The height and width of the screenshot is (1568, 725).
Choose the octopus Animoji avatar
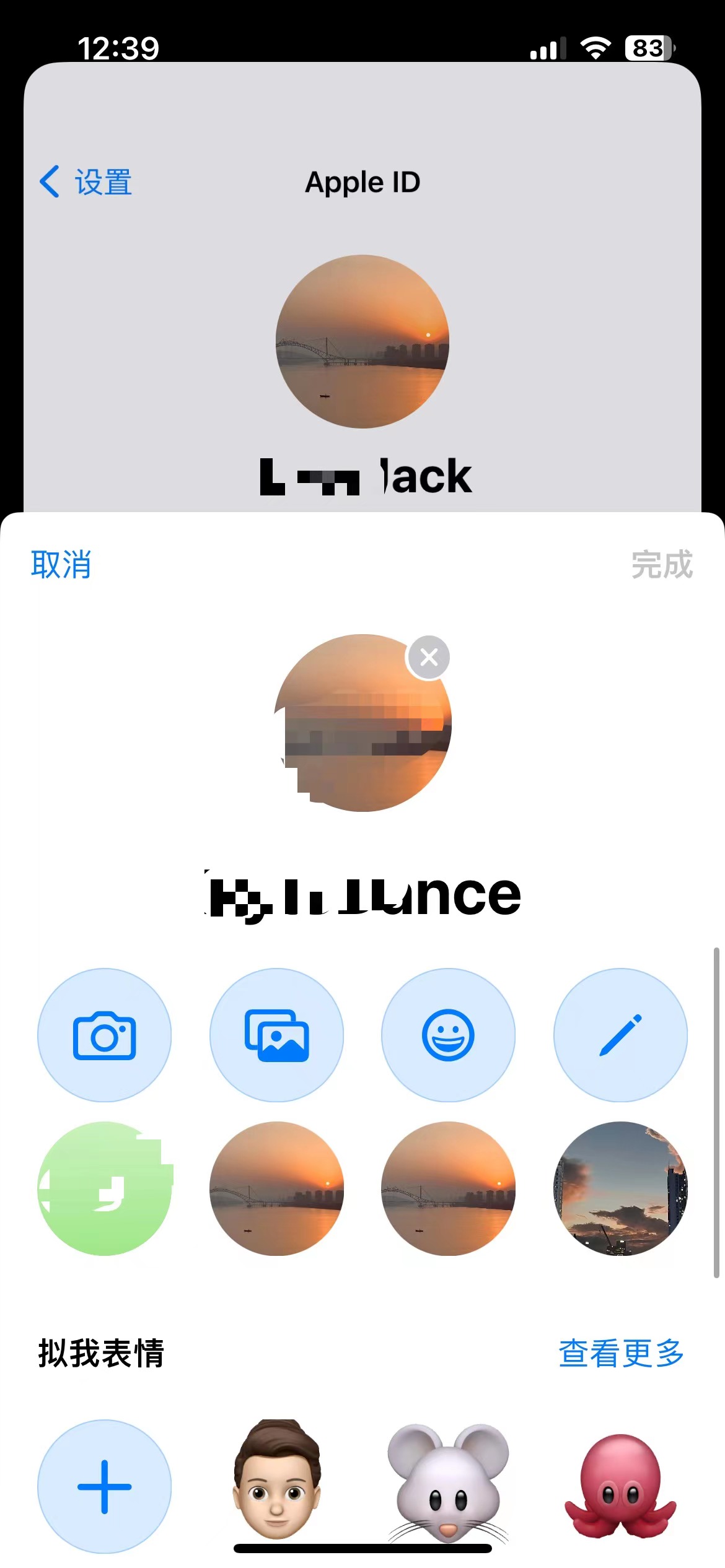point(620,1485)
